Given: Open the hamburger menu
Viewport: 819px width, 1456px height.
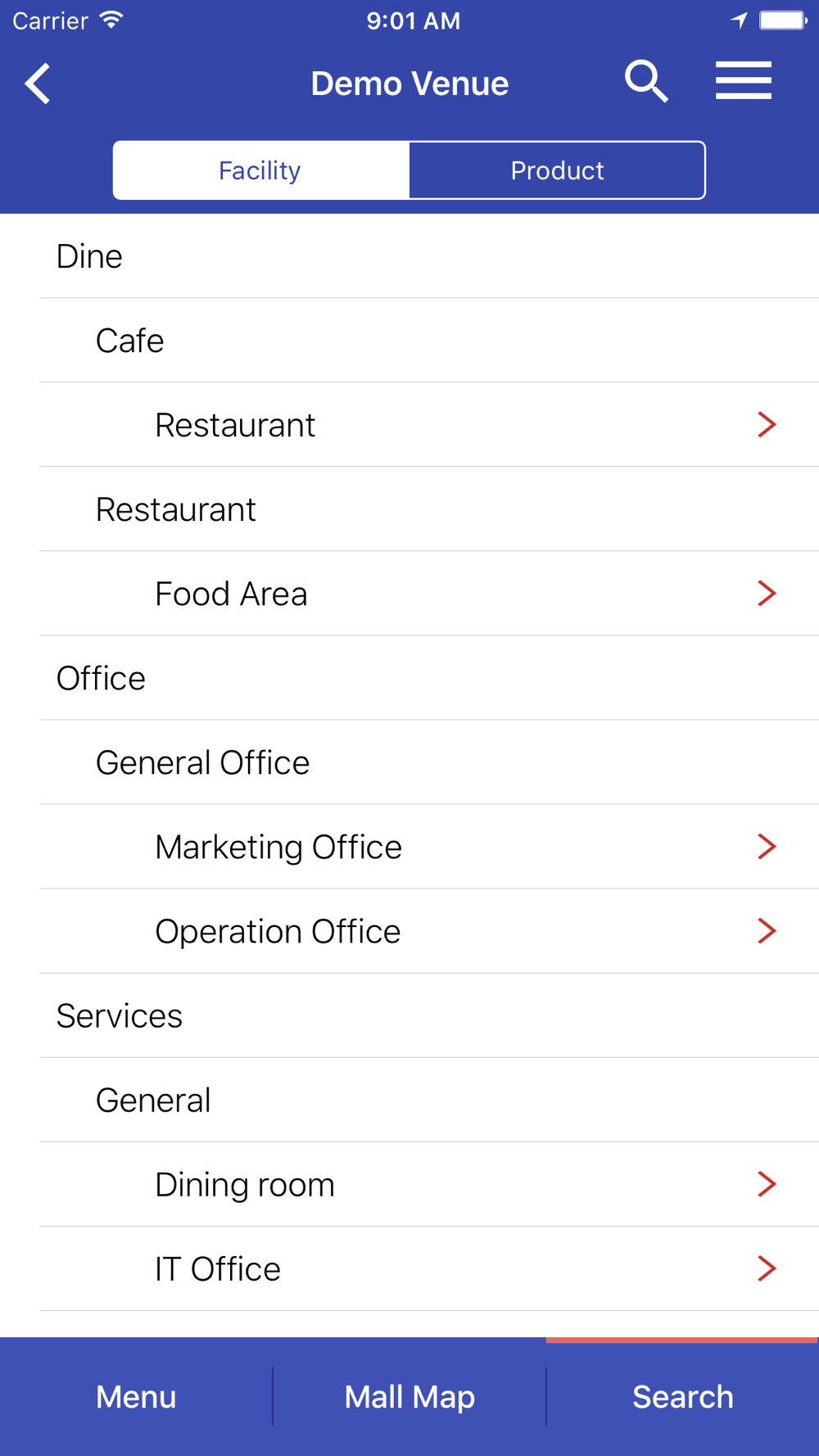Looking at the screenshot, I should (x=744, y=81).
